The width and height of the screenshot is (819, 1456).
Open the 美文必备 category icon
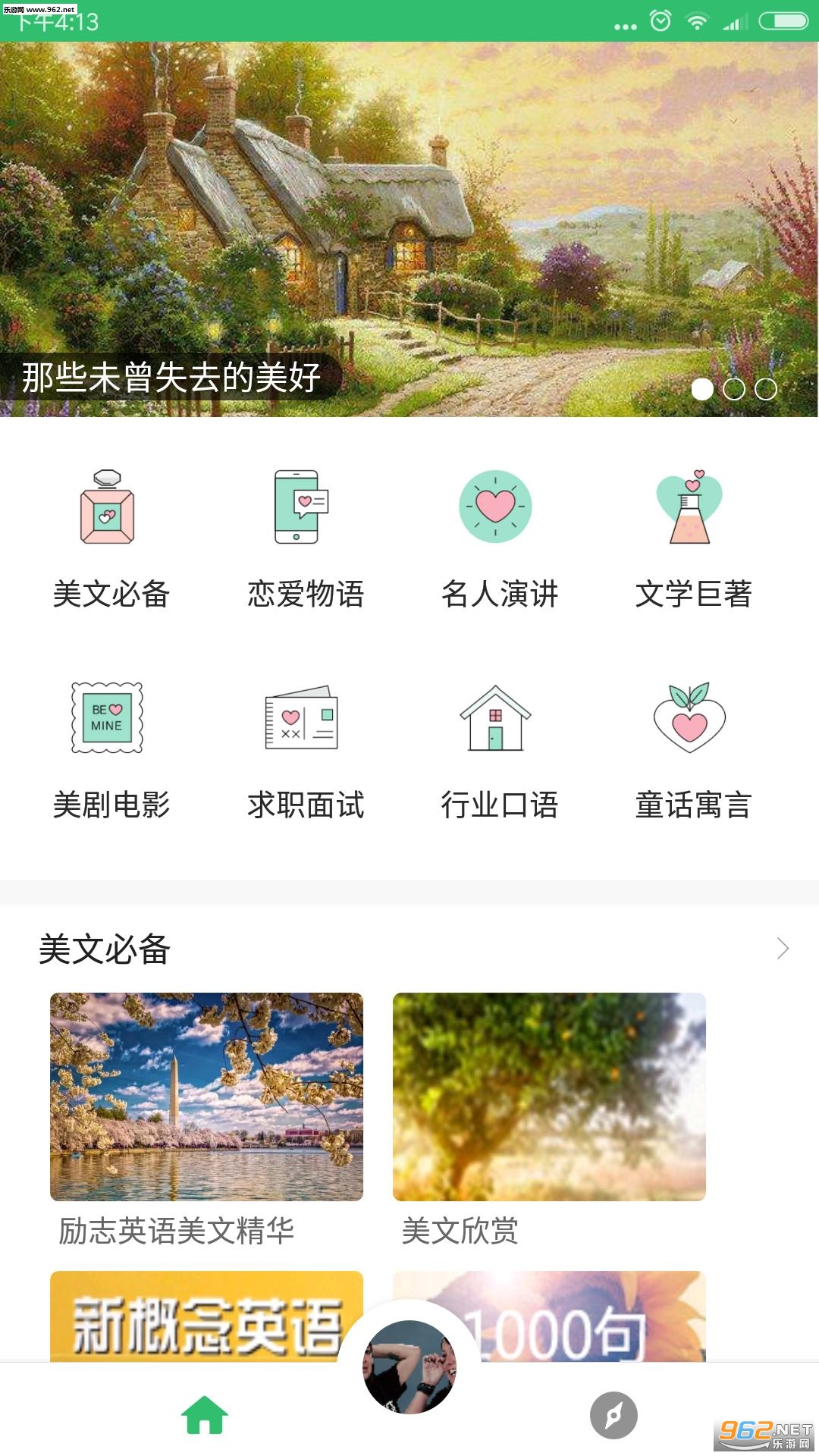[108, 507]
